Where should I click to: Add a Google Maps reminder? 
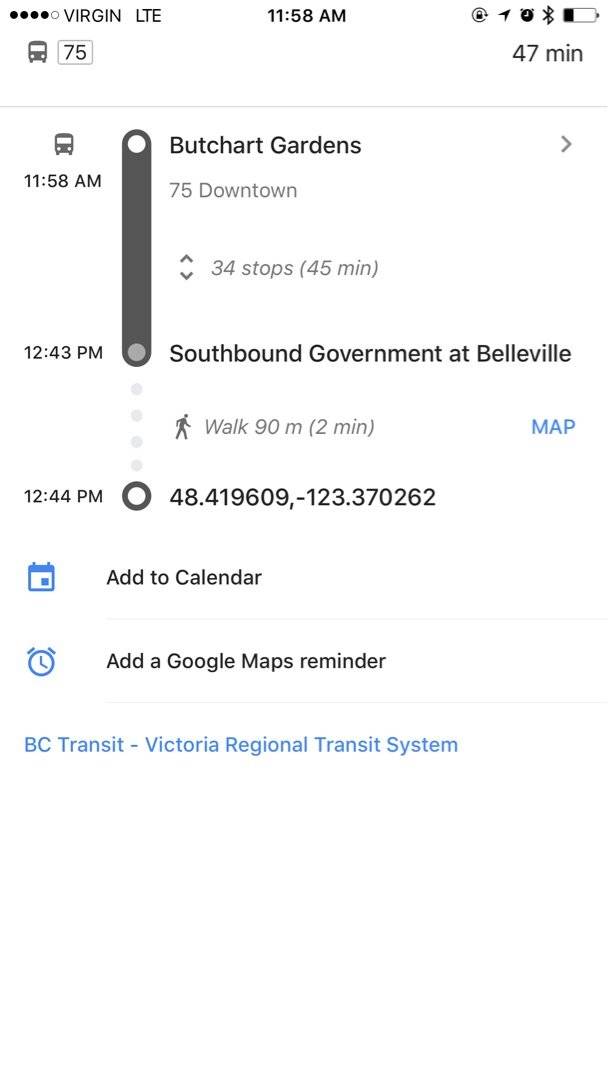click(245, 661)
